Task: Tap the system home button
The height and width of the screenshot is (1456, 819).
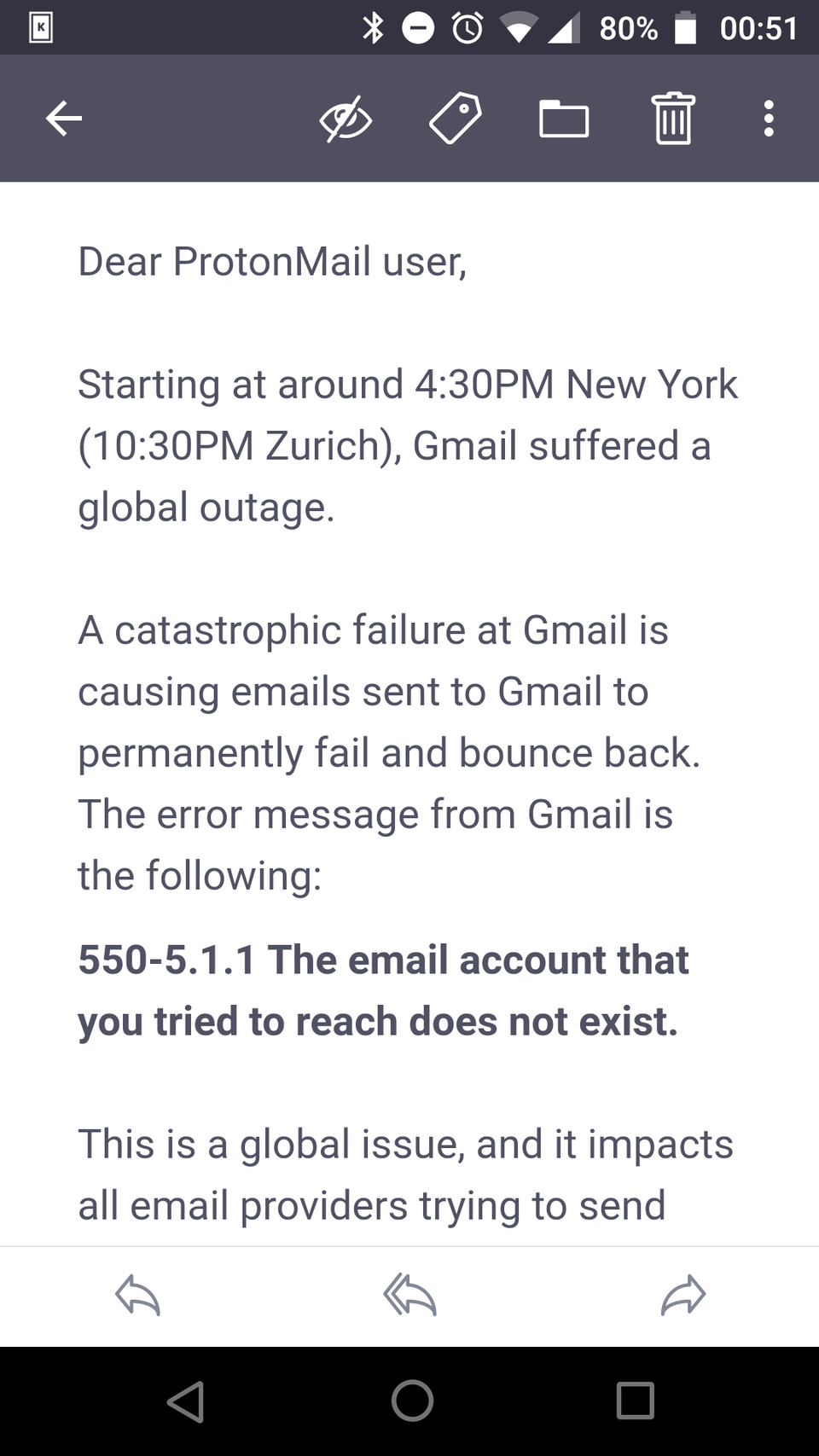Action: [412, 1401]
